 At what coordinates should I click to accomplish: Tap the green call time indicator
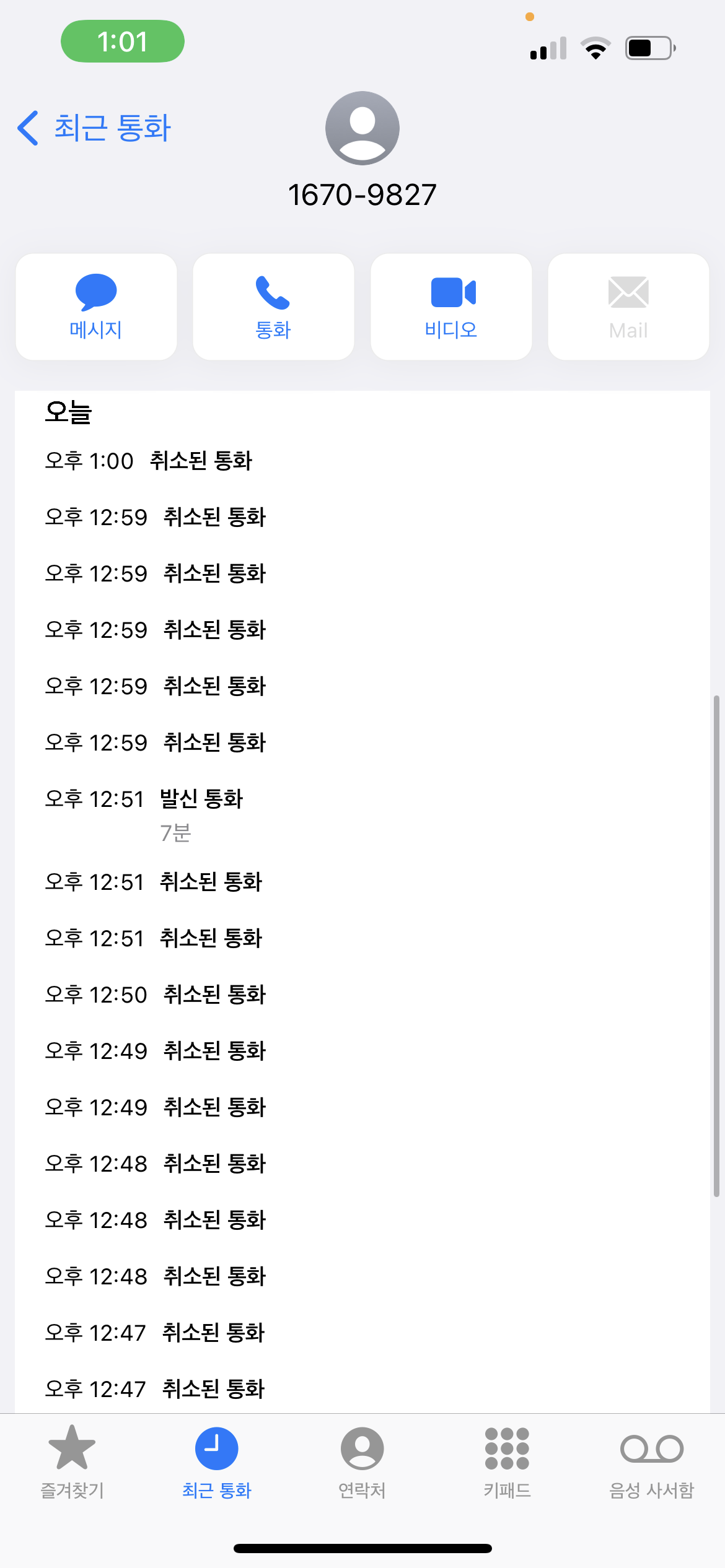tap(123, 41)
